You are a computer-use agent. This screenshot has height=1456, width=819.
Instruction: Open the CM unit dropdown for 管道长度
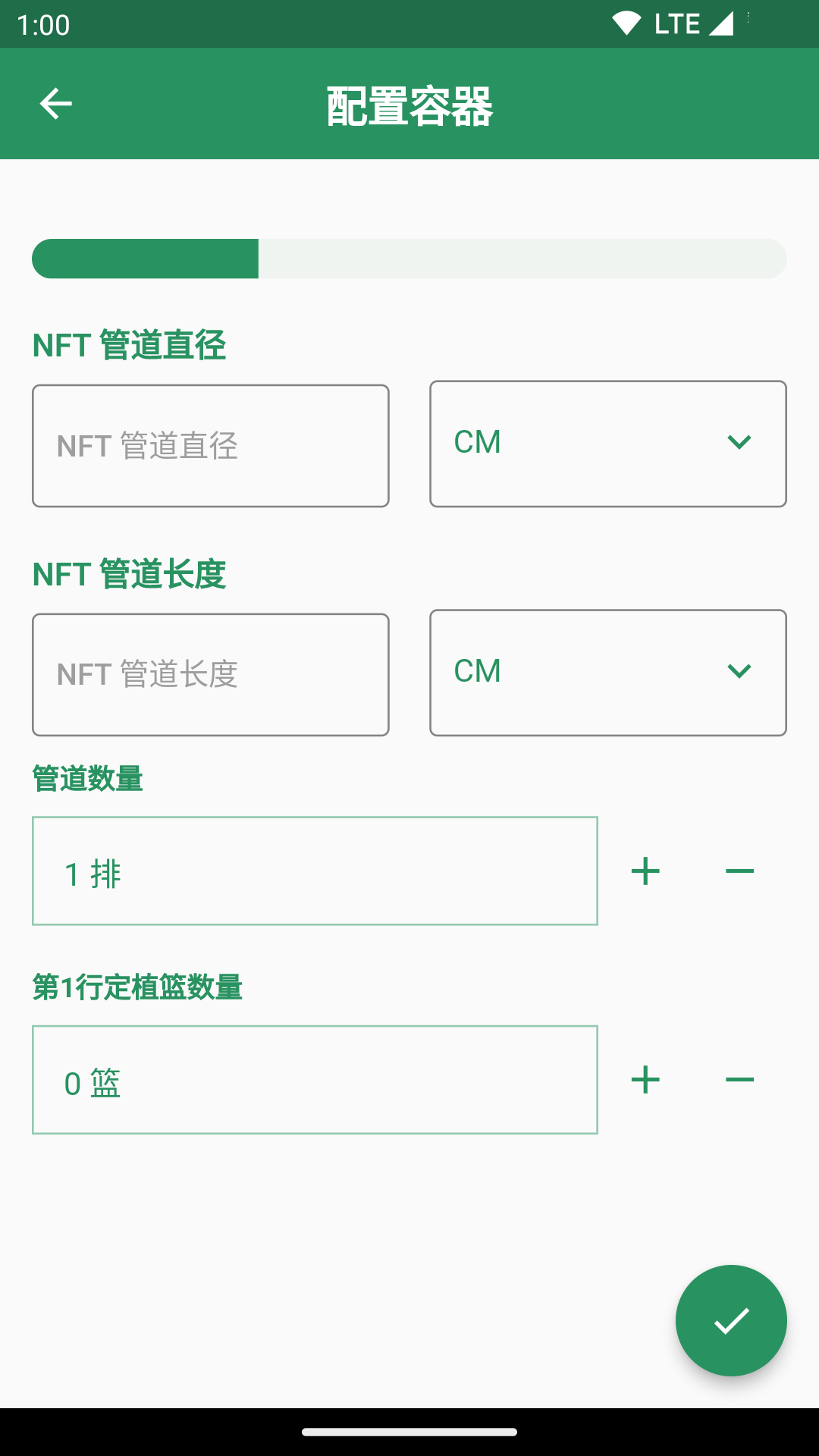607,673
